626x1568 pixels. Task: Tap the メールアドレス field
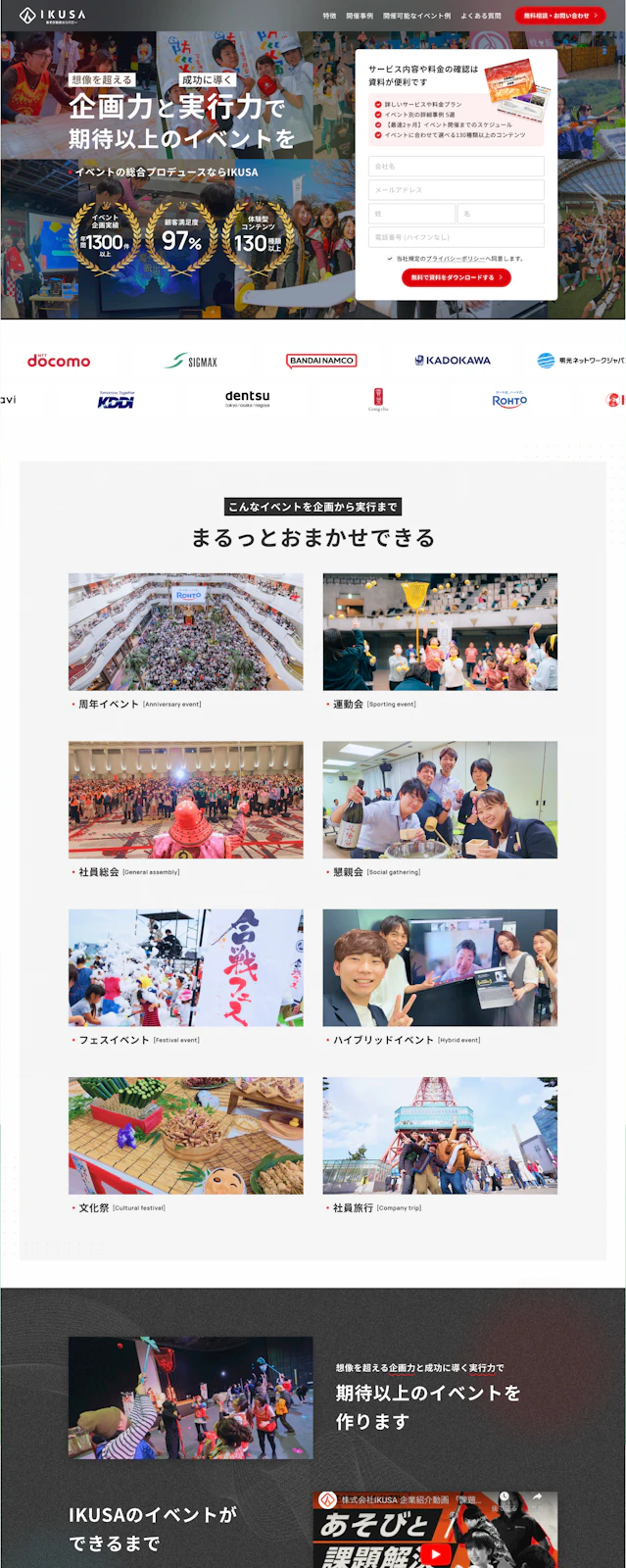(456, 190)
